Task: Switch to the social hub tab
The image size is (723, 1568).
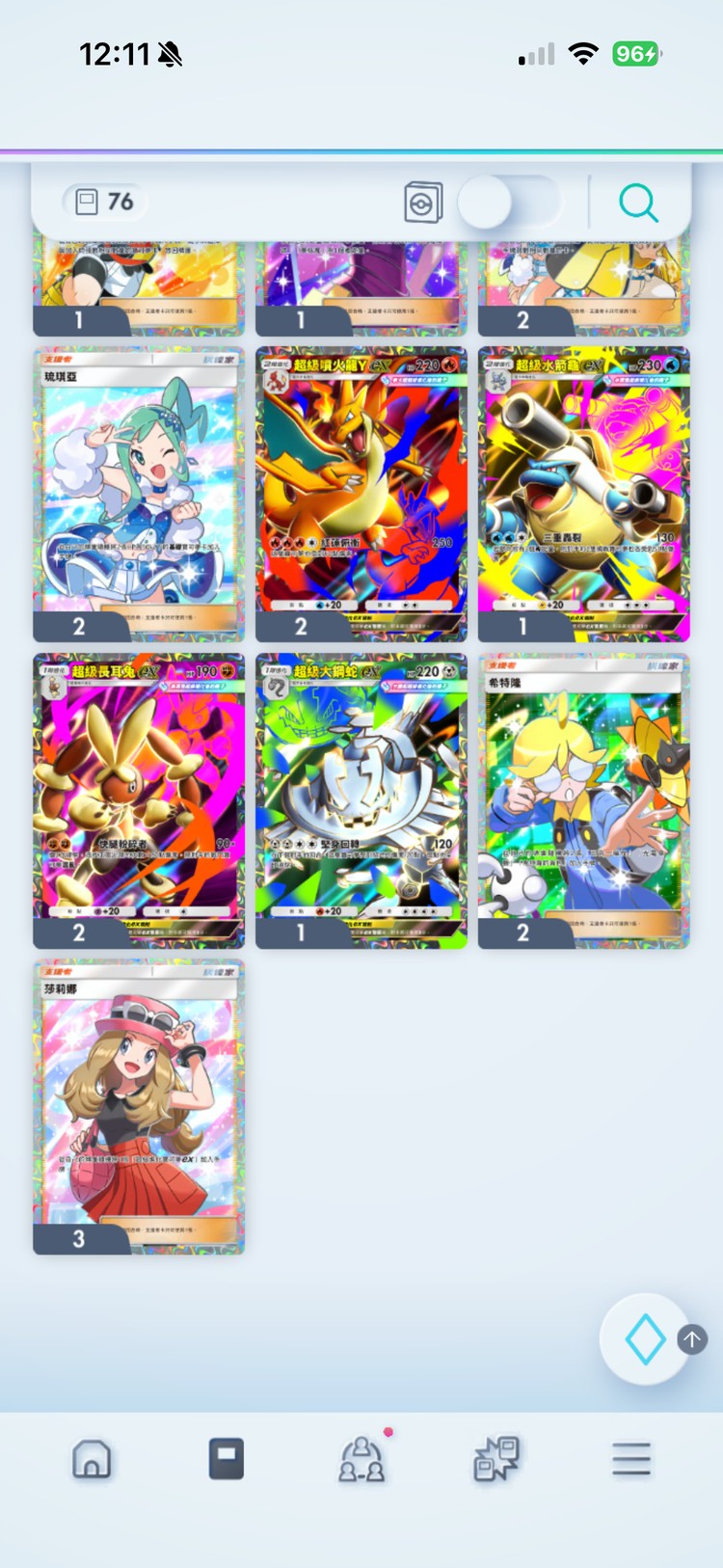Action: coord(361,1459)
